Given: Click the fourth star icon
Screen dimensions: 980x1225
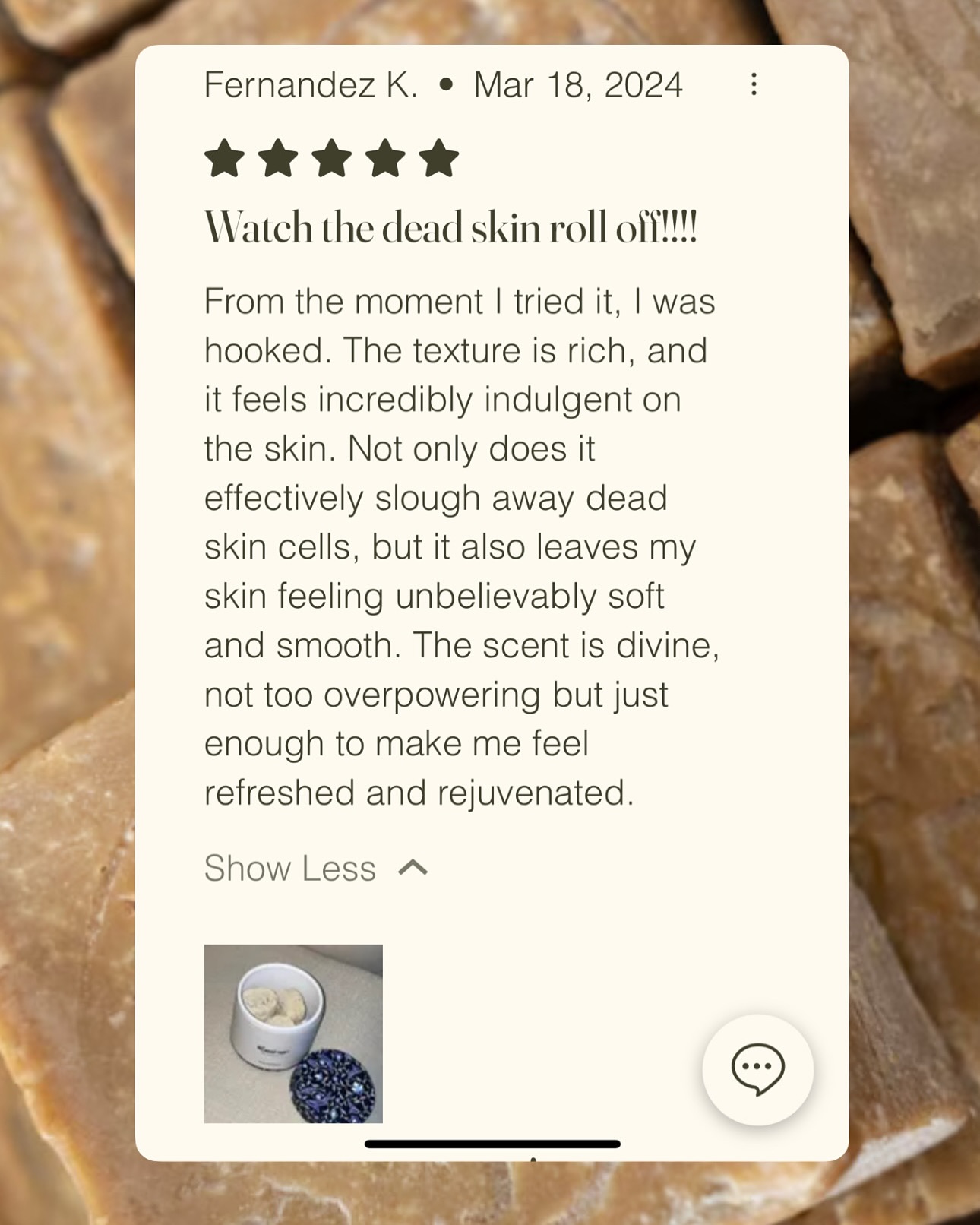Looking at the screenshot, I should pyautogui.click(x=384, y=160).
